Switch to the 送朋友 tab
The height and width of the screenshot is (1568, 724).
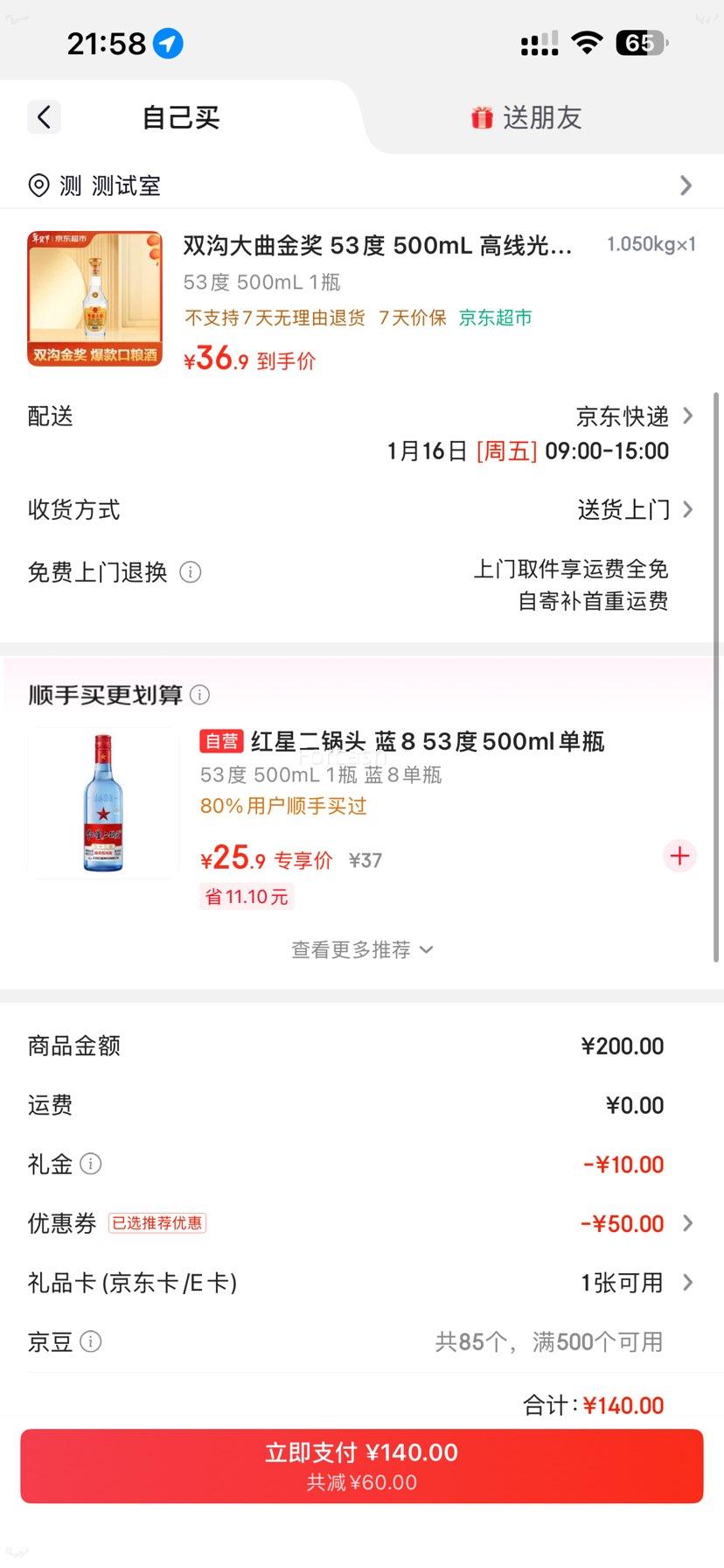click(526, 117)
